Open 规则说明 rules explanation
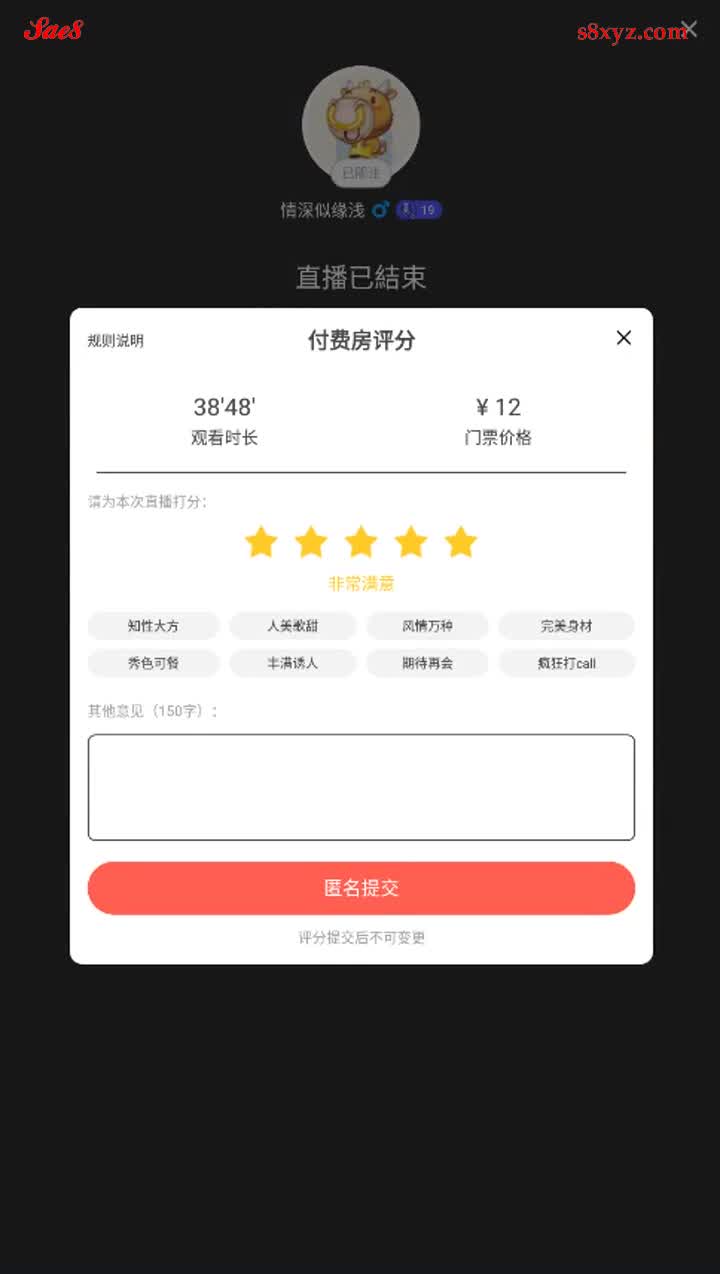 [x=116, y=341]
